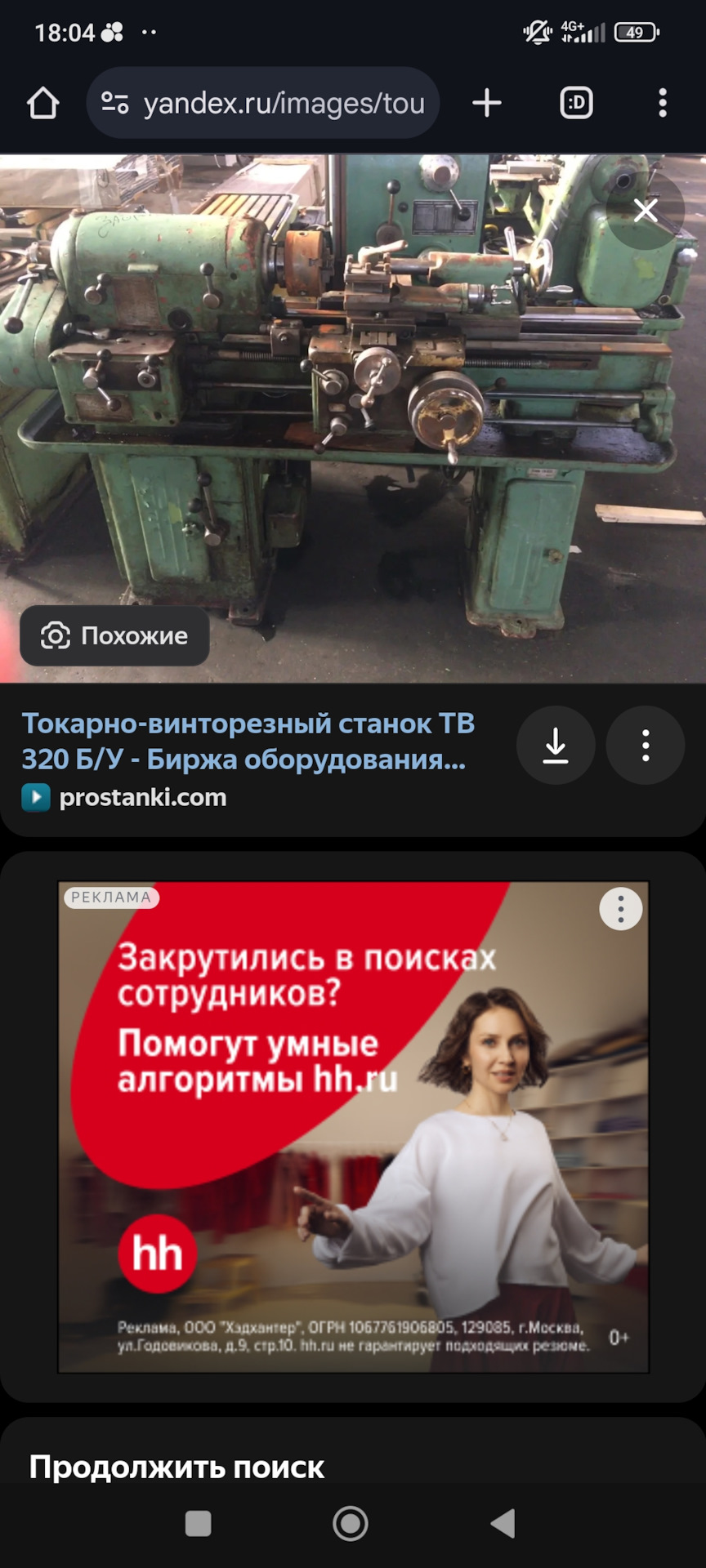Open the hh.ru advertisement banner
Image resolution: width=706 pixels, height=1568 pixels.
(x=353, y=1127)
